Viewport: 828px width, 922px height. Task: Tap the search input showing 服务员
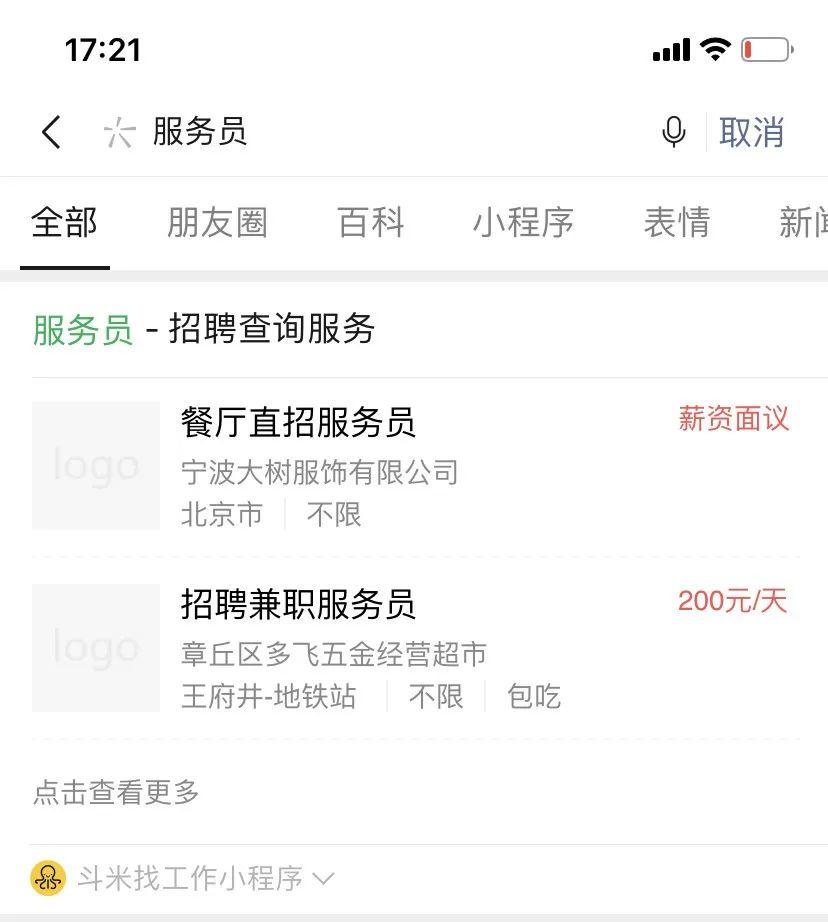click(198, 131)
